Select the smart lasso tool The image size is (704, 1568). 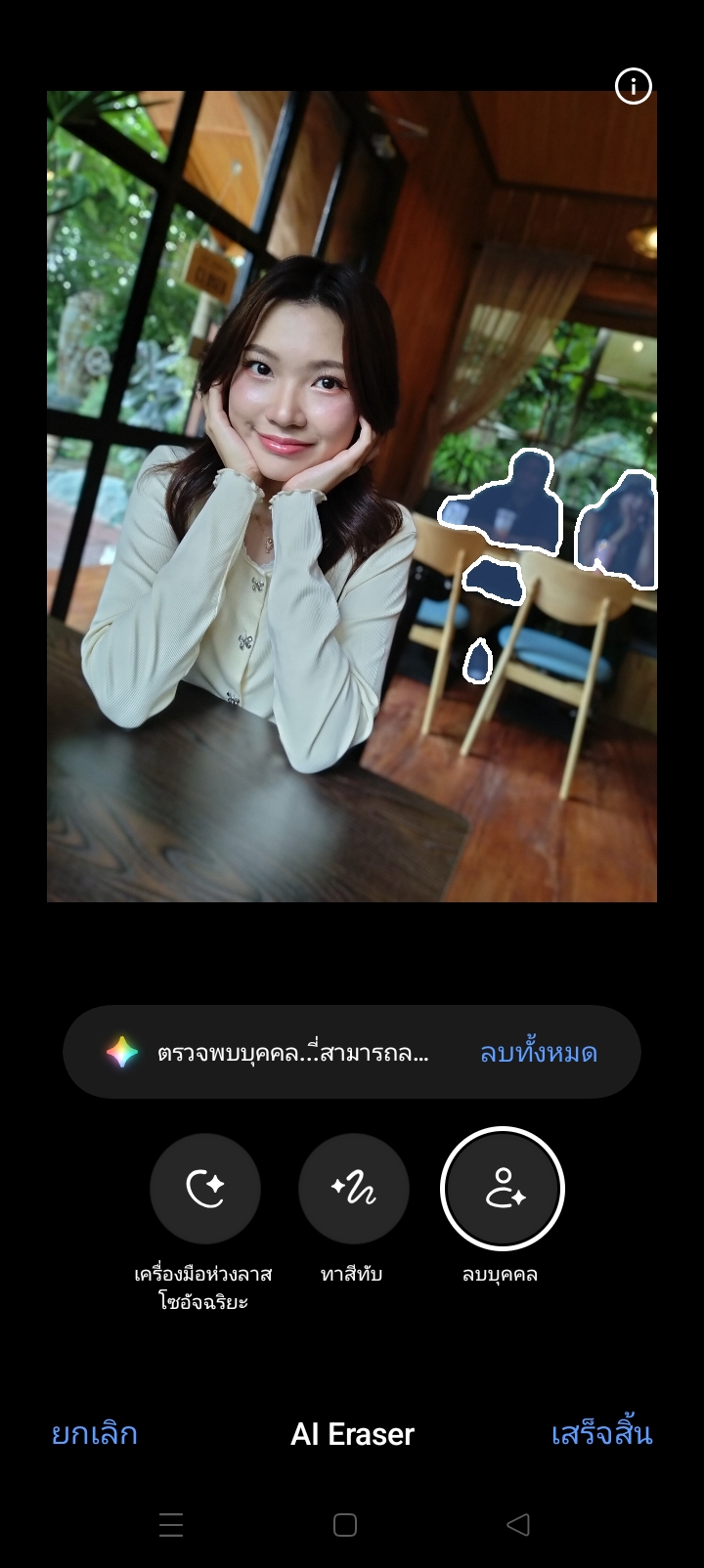(x=205, y=1189)
